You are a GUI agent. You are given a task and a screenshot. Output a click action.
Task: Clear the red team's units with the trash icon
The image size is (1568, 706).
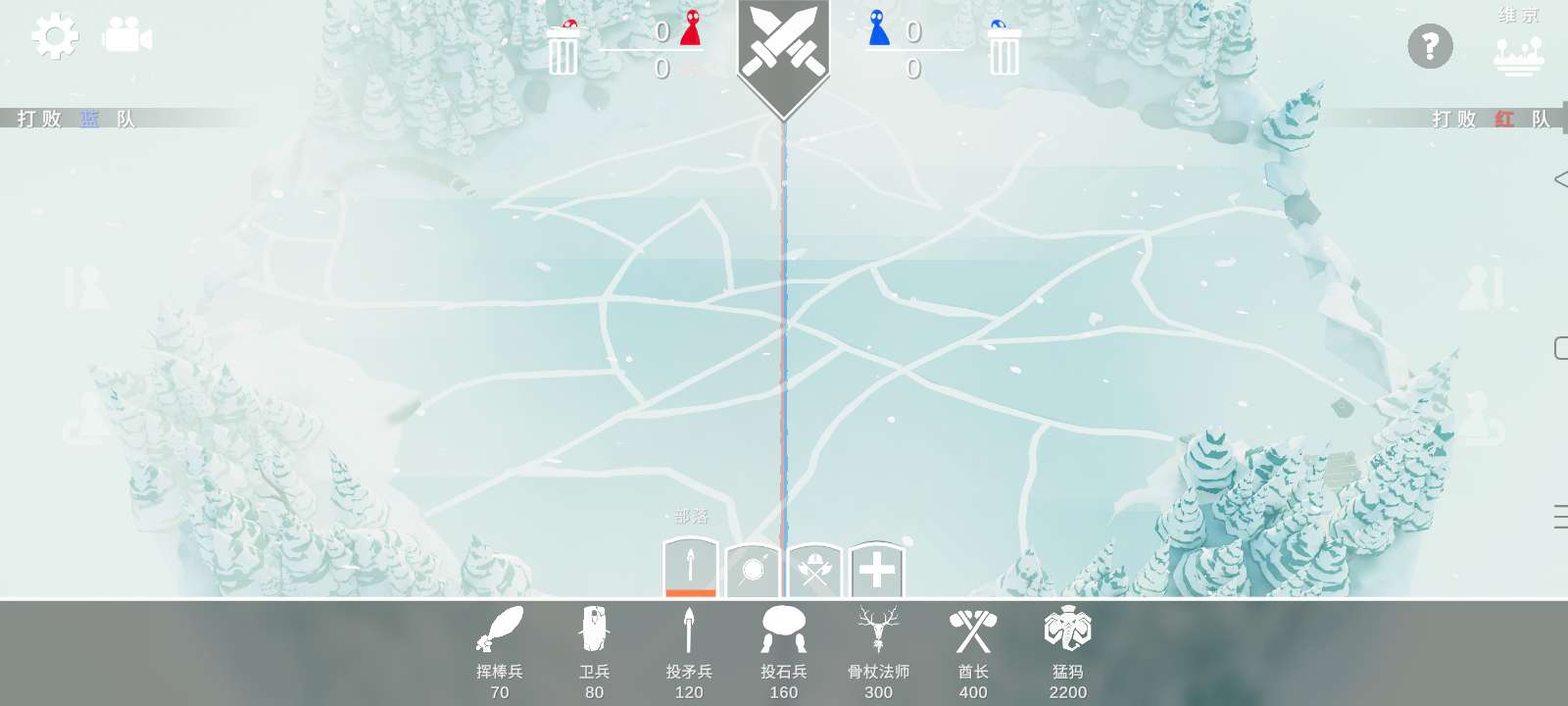563,49
